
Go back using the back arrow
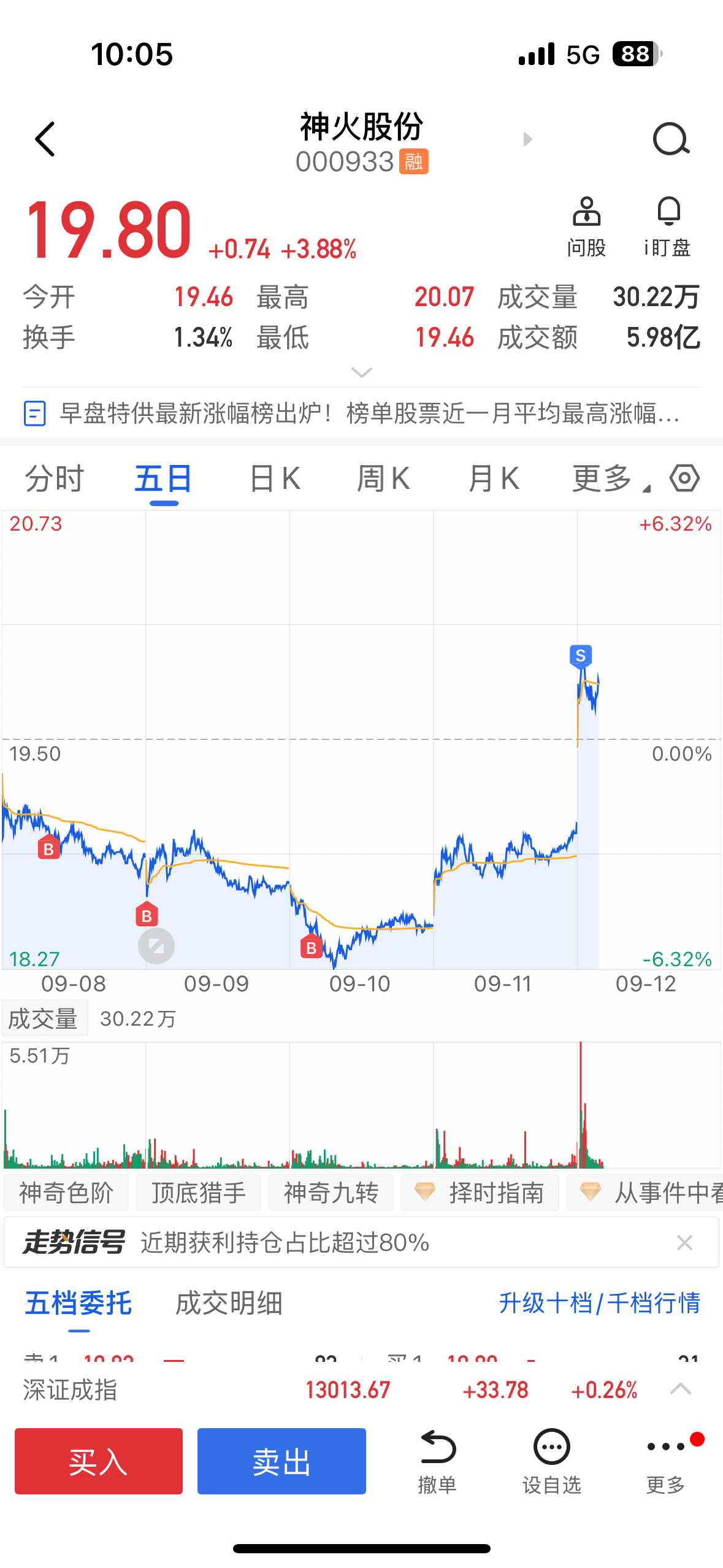tap(45, 139)
